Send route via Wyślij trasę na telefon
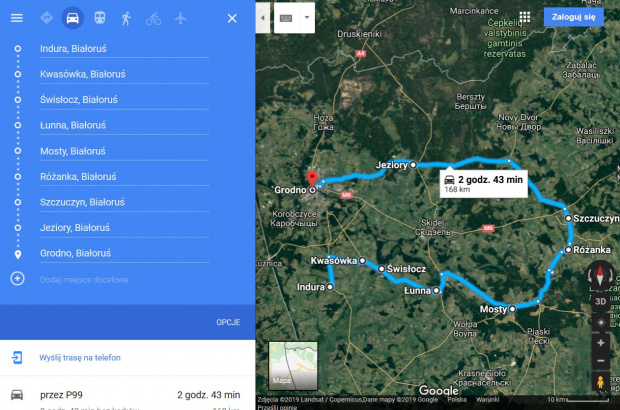620x410 pixels. [80, 357]
